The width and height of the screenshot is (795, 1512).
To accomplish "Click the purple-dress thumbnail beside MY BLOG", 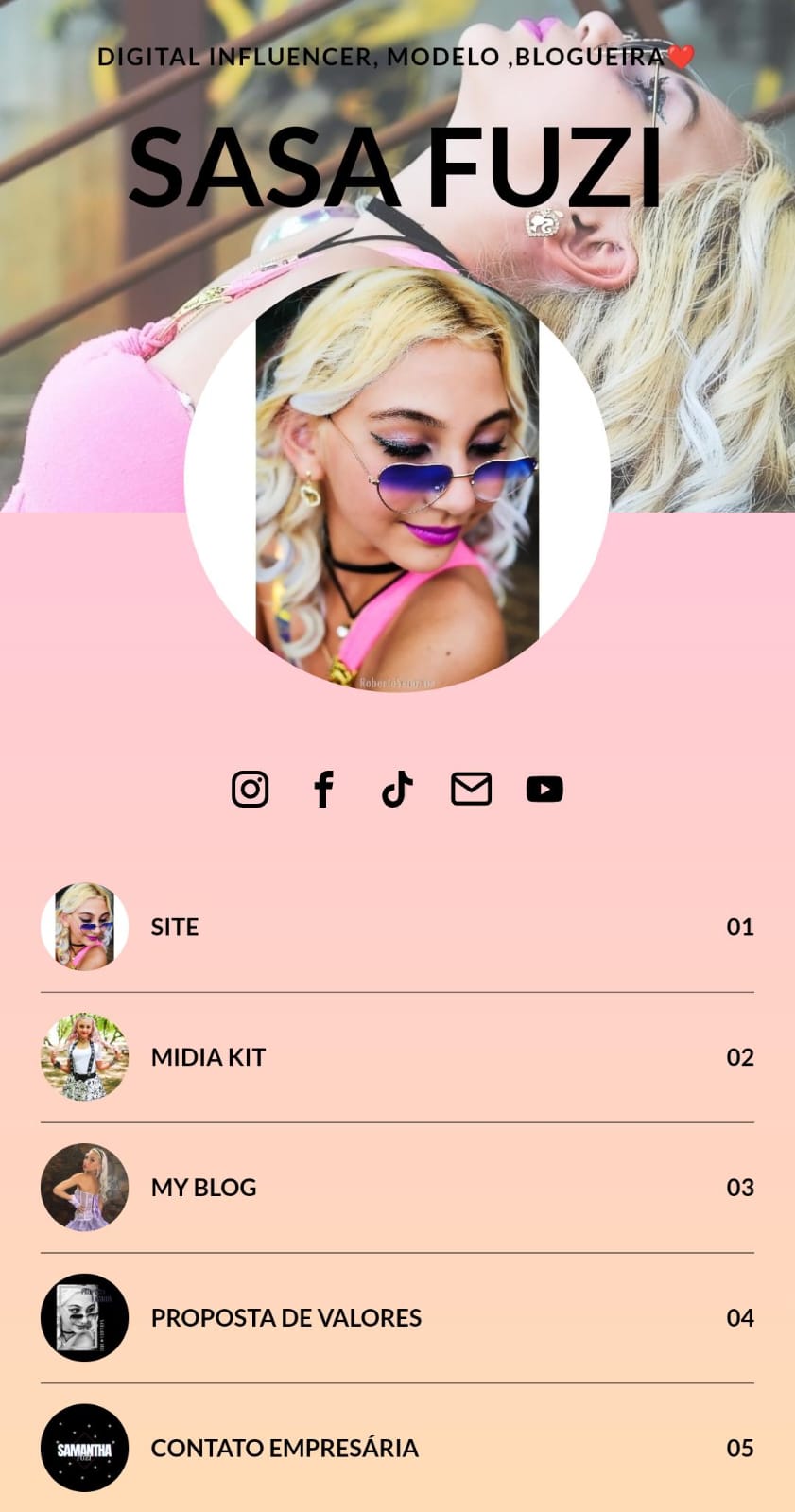I will pyautogui.click(x=84, y=1187).
